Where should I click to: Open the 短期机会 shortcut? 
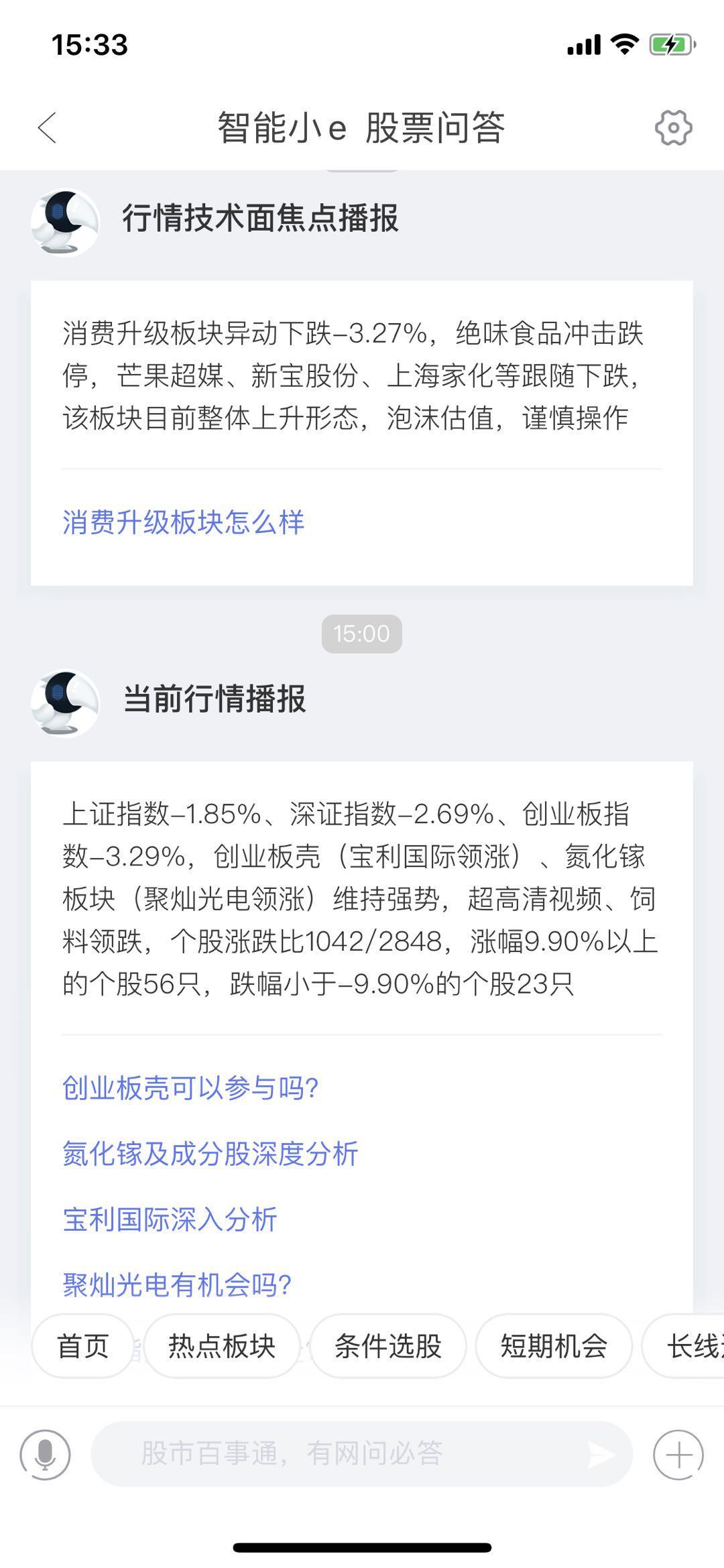coord(554,1346)
